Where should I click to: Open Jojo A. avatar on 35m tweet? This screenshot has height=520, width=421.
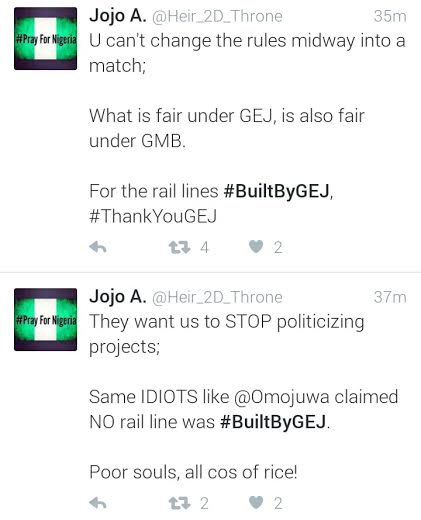click(x=46, y=39)
